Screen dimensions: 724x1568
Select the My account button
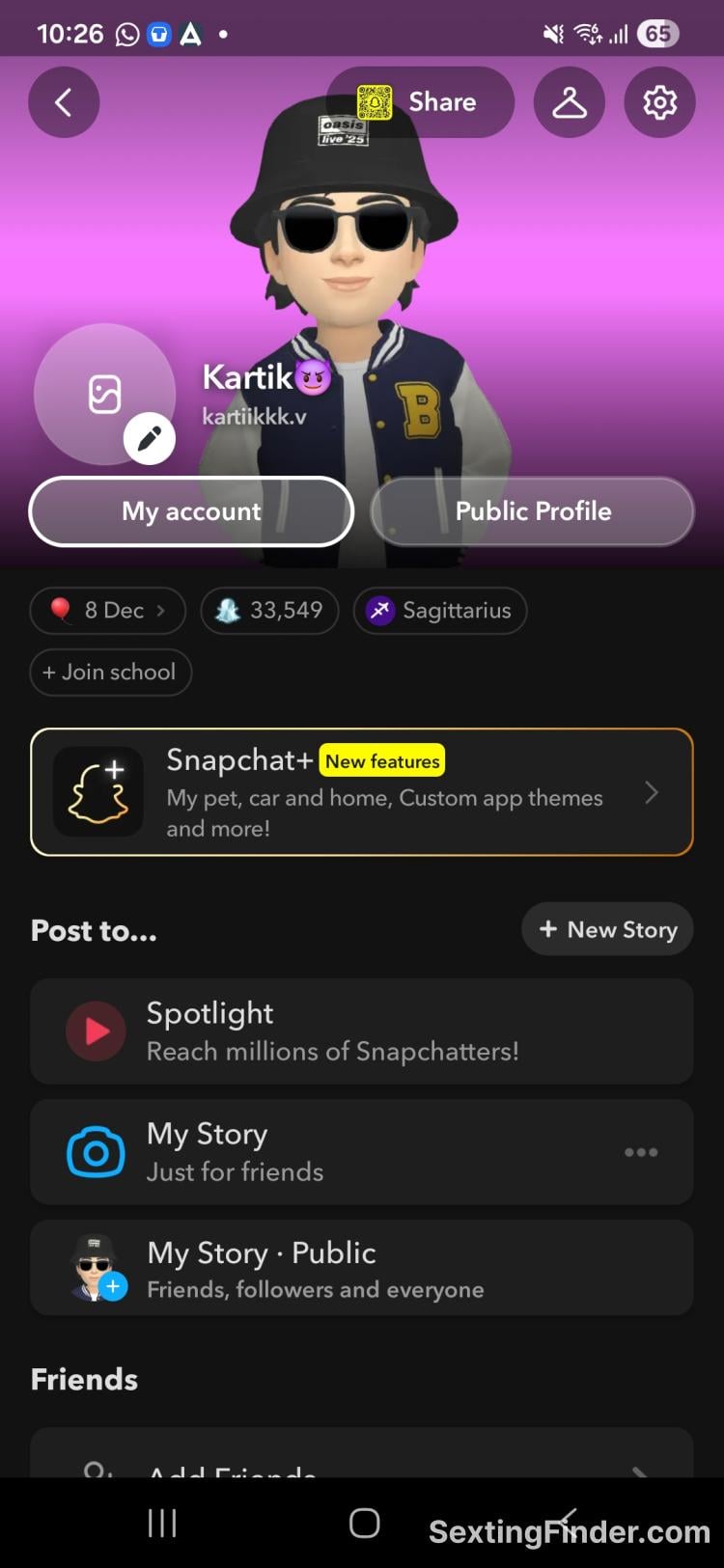(191, 511)
